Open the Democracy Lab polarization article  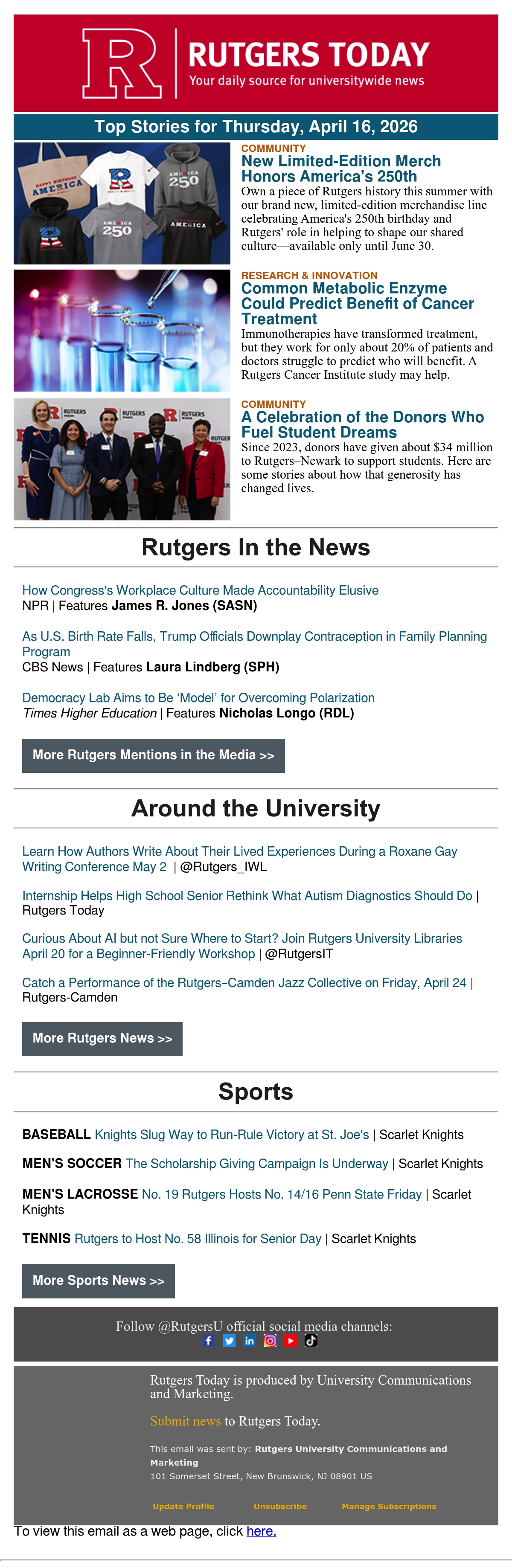coord(198,697)
